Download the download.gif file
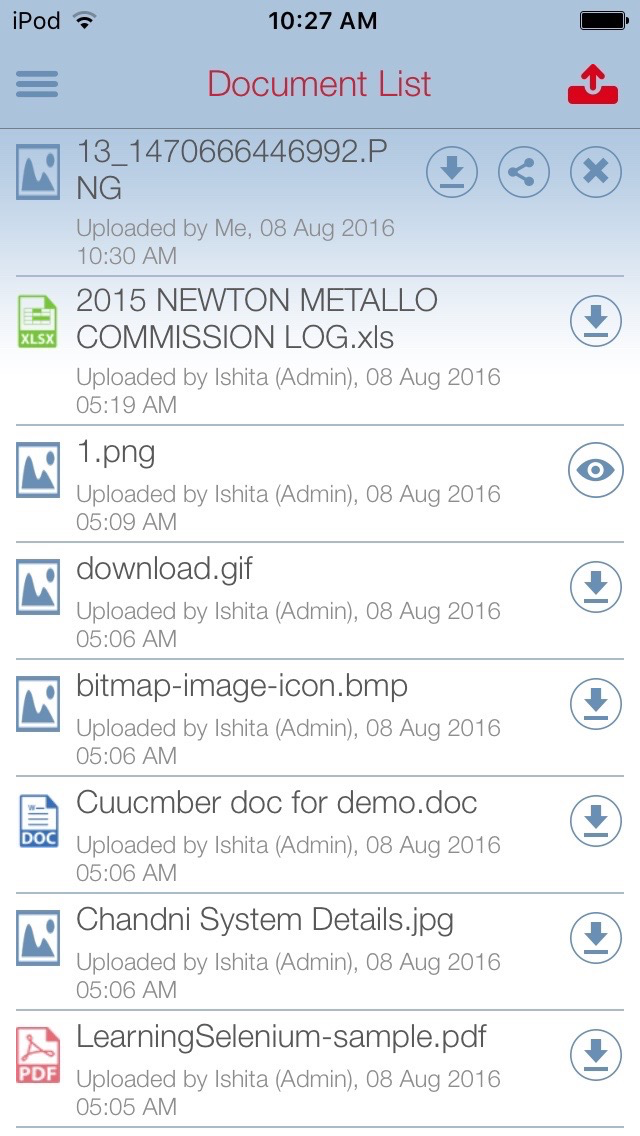Viewport: 640px width, 1136px height. click(x=596, y=587)
